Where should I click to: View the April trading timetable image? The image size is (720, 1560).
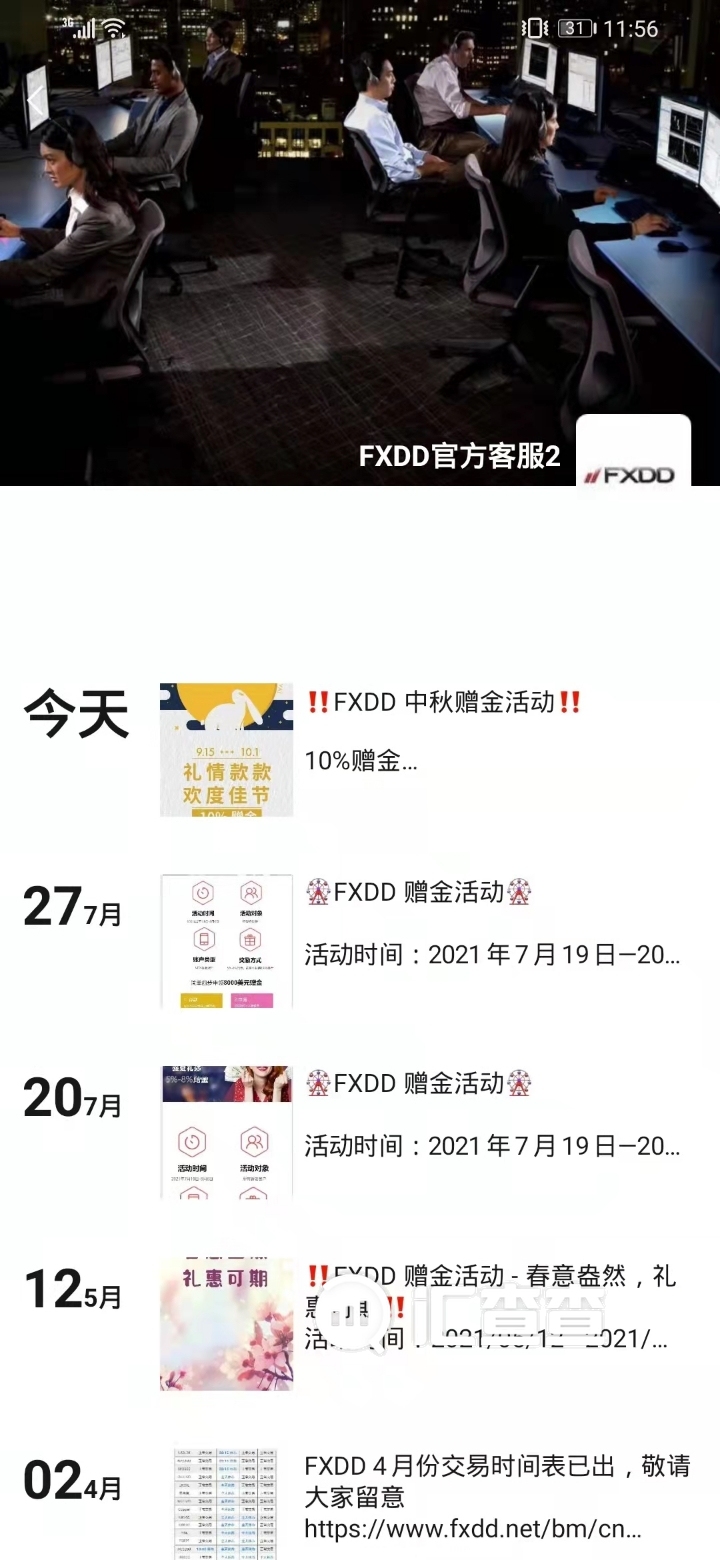pos(226,1504)
